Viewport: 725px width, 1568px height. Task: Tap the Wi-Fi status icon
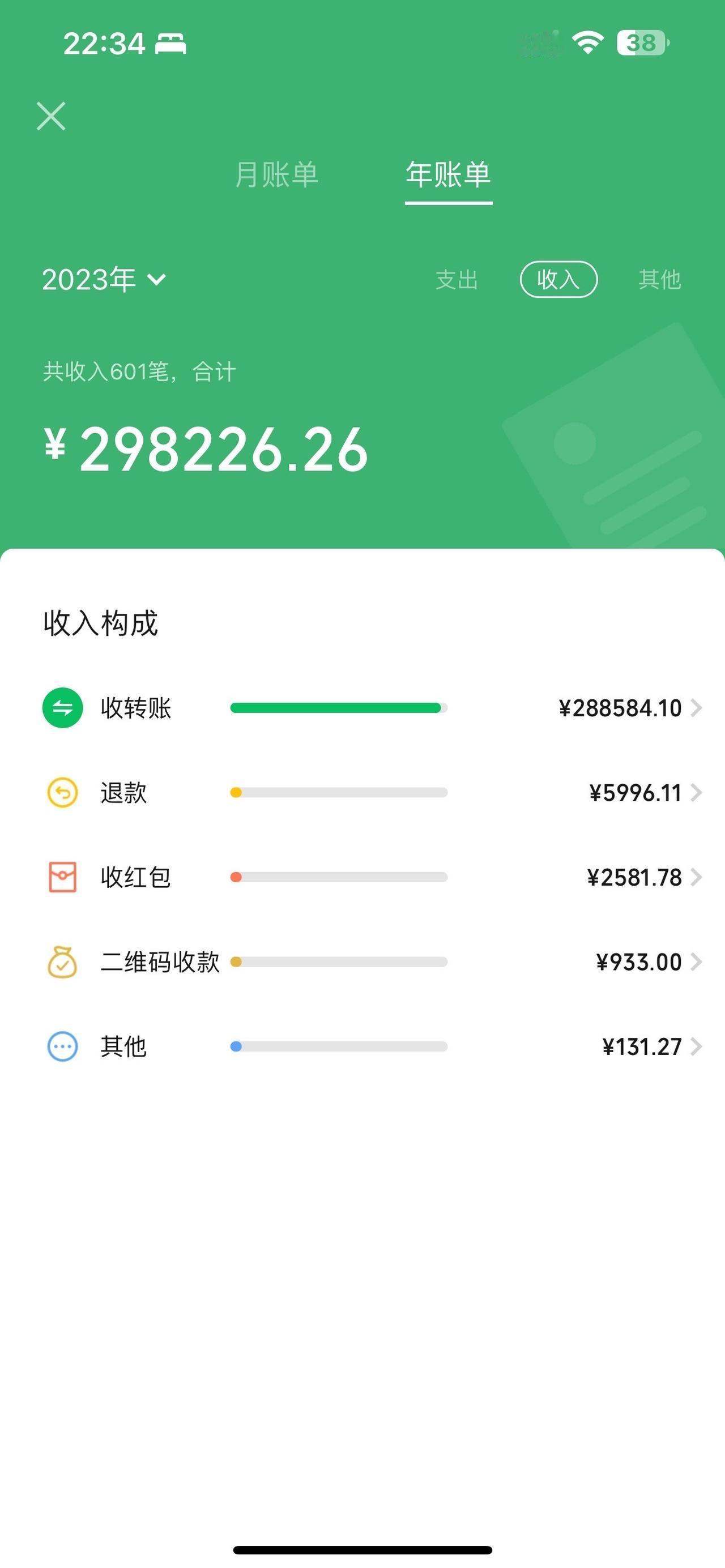[586, 41]
